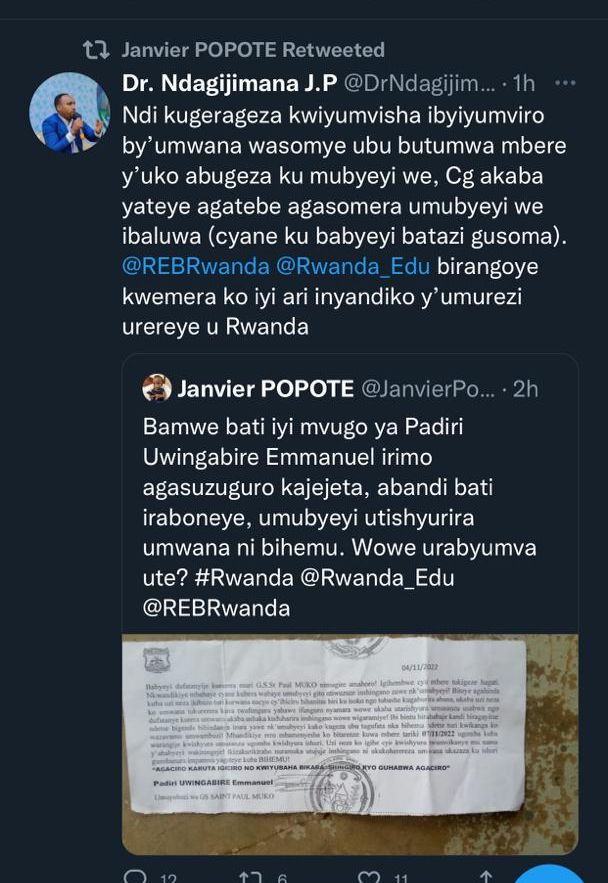The image size is (608, 883).
Task: Like Dr. Ndagijimana's tweet
Action: 369,877
